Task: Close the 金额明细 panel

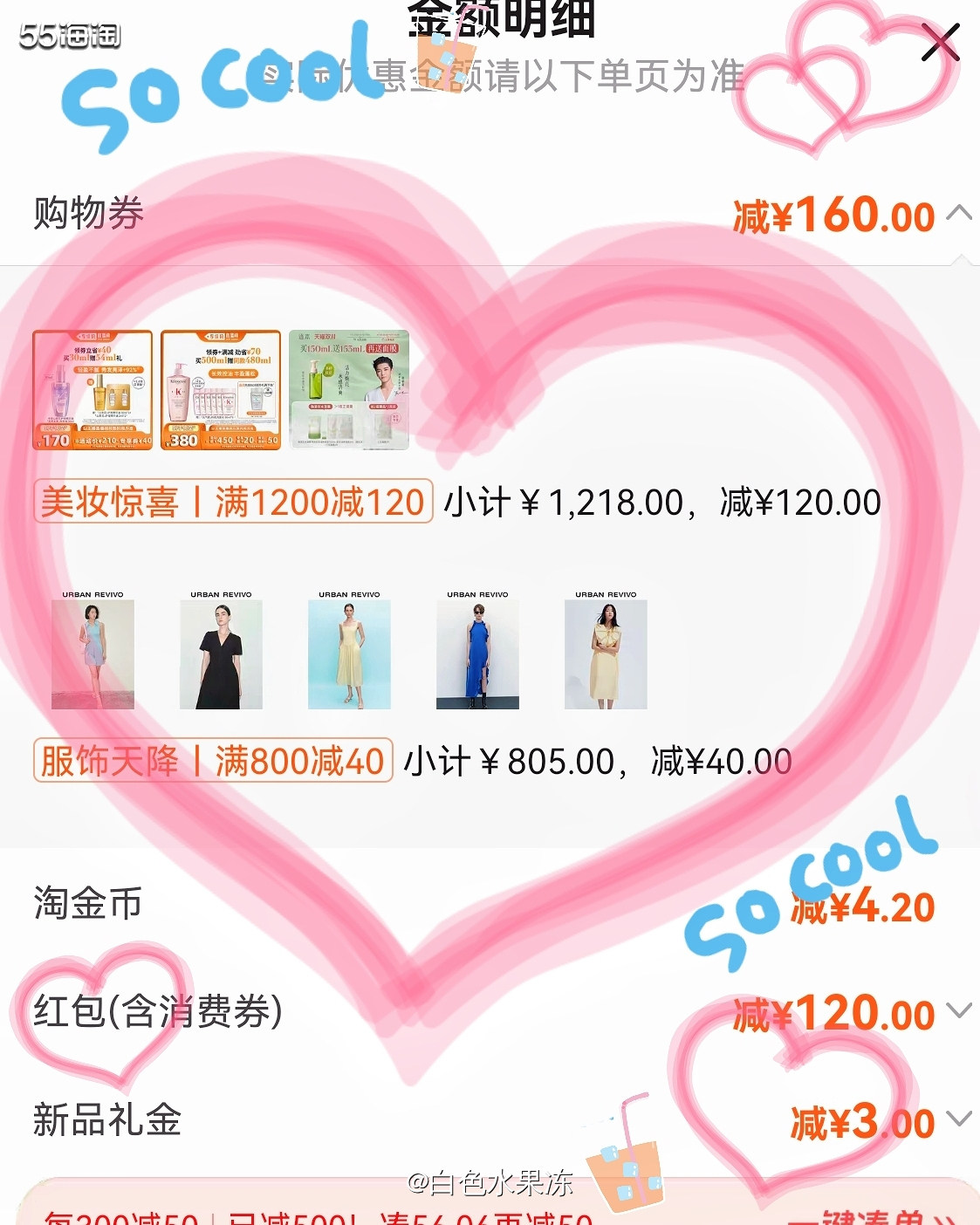Action: (x=940, y=43)
